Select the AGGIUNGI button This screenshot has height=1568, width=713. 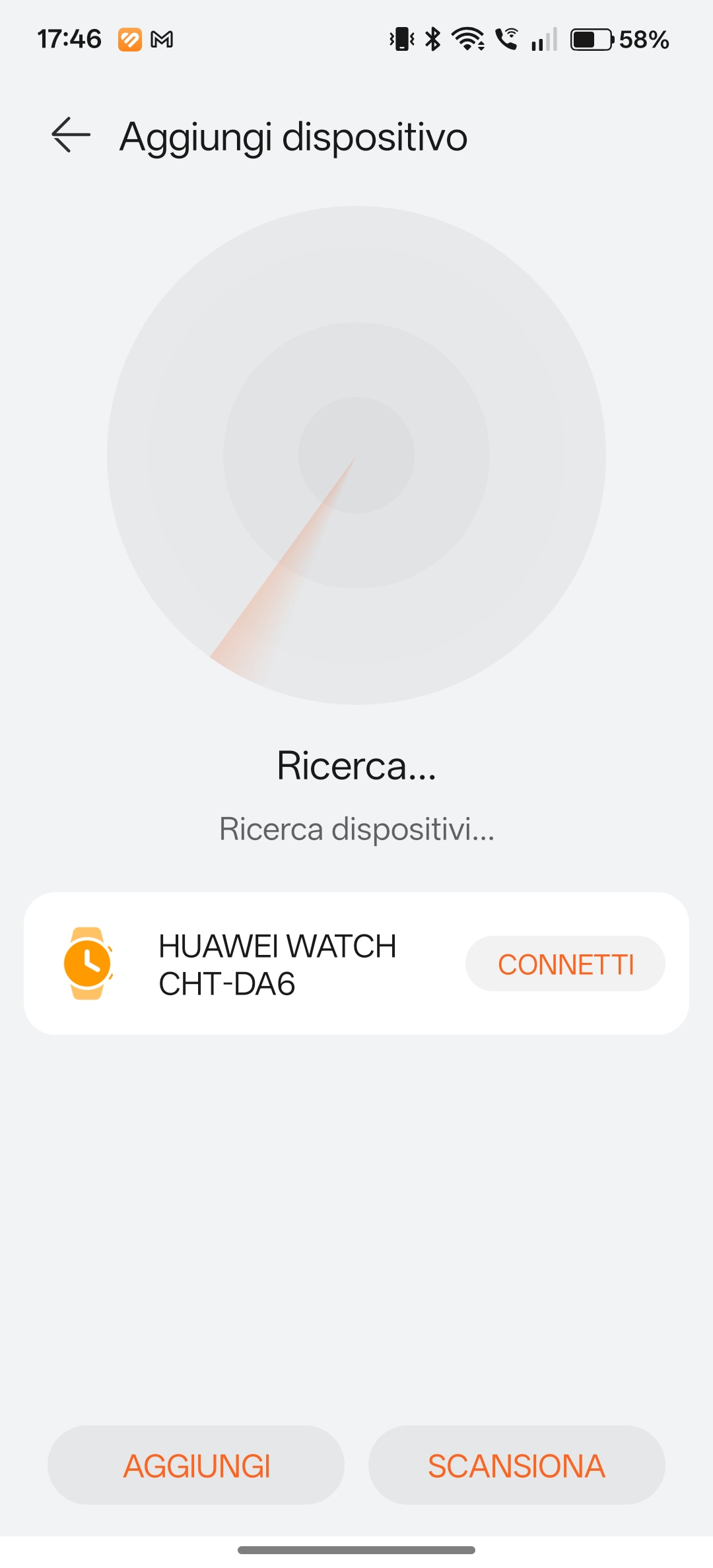pyautogui.click(x=196, y=1466)
